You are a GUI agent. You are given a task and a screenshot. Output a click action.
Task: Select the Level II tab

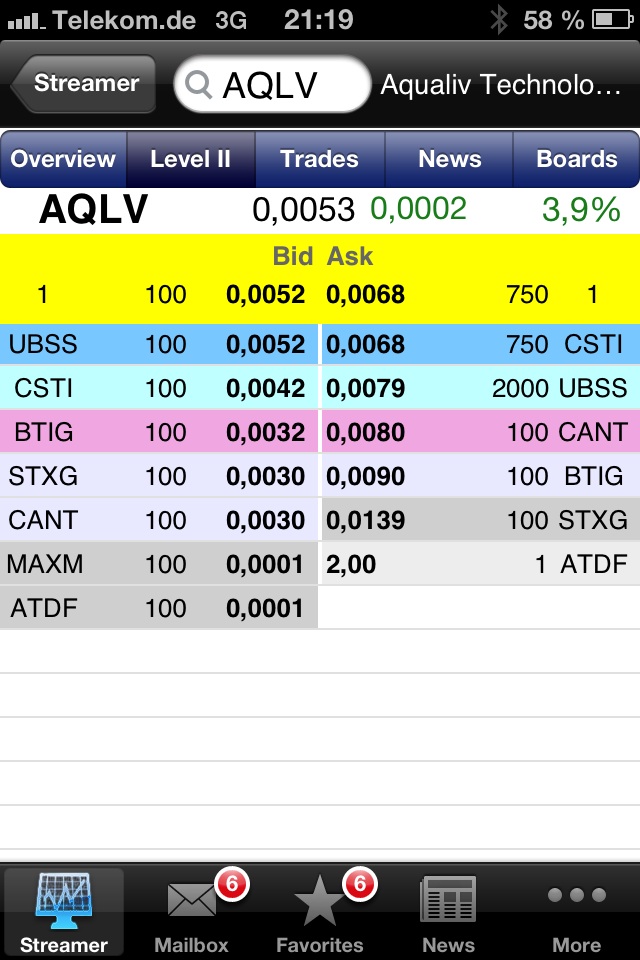[191, 159]
